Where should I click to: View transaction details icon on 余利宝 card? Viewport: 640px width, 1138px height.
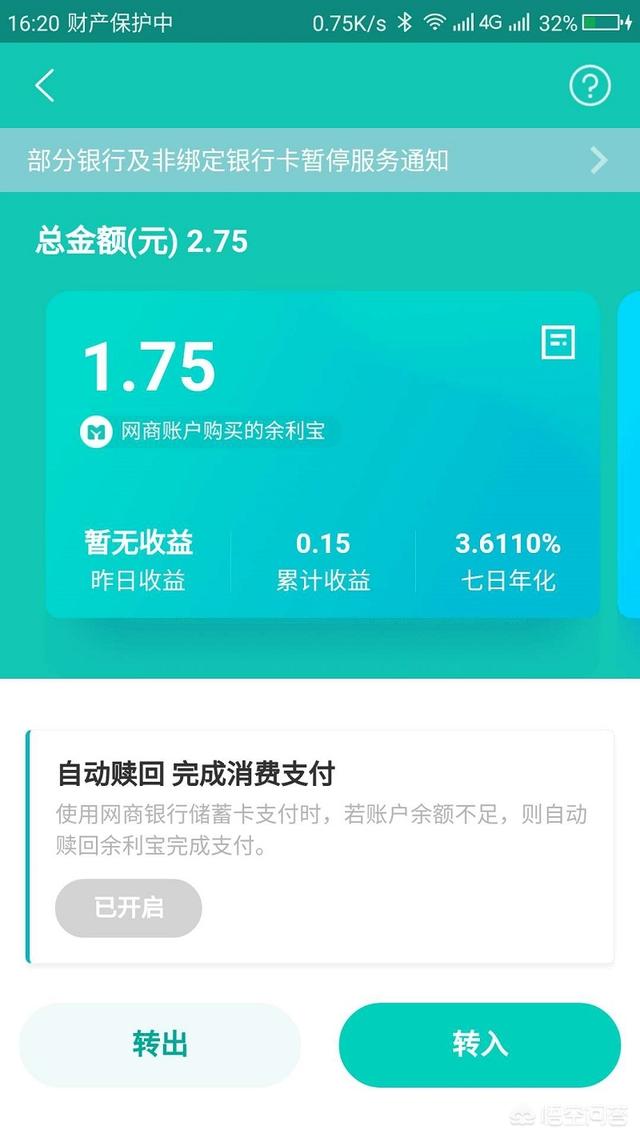click(x=558, y=343)
